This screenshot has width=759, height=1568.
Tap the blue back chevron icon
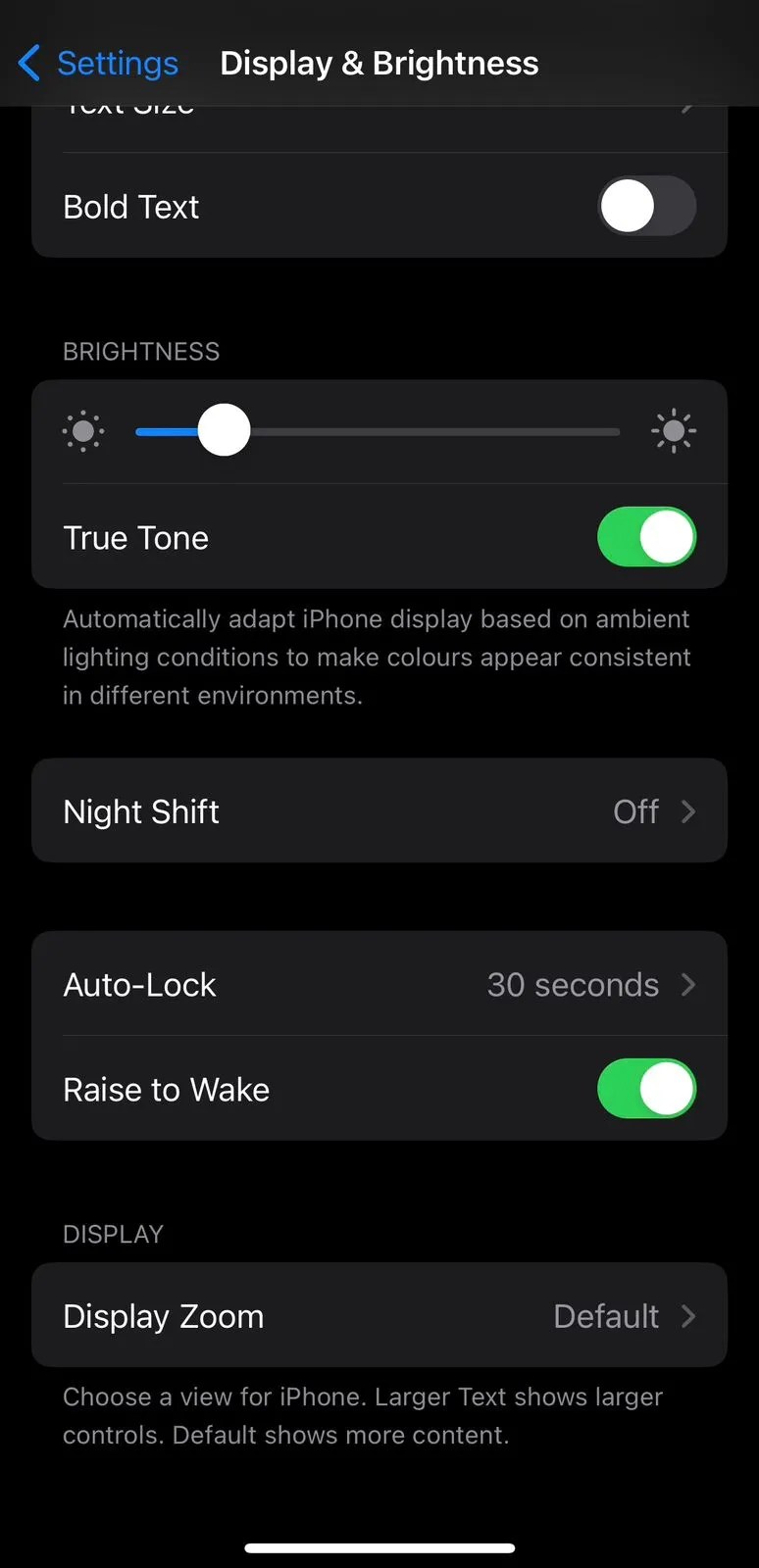(28, 62)
